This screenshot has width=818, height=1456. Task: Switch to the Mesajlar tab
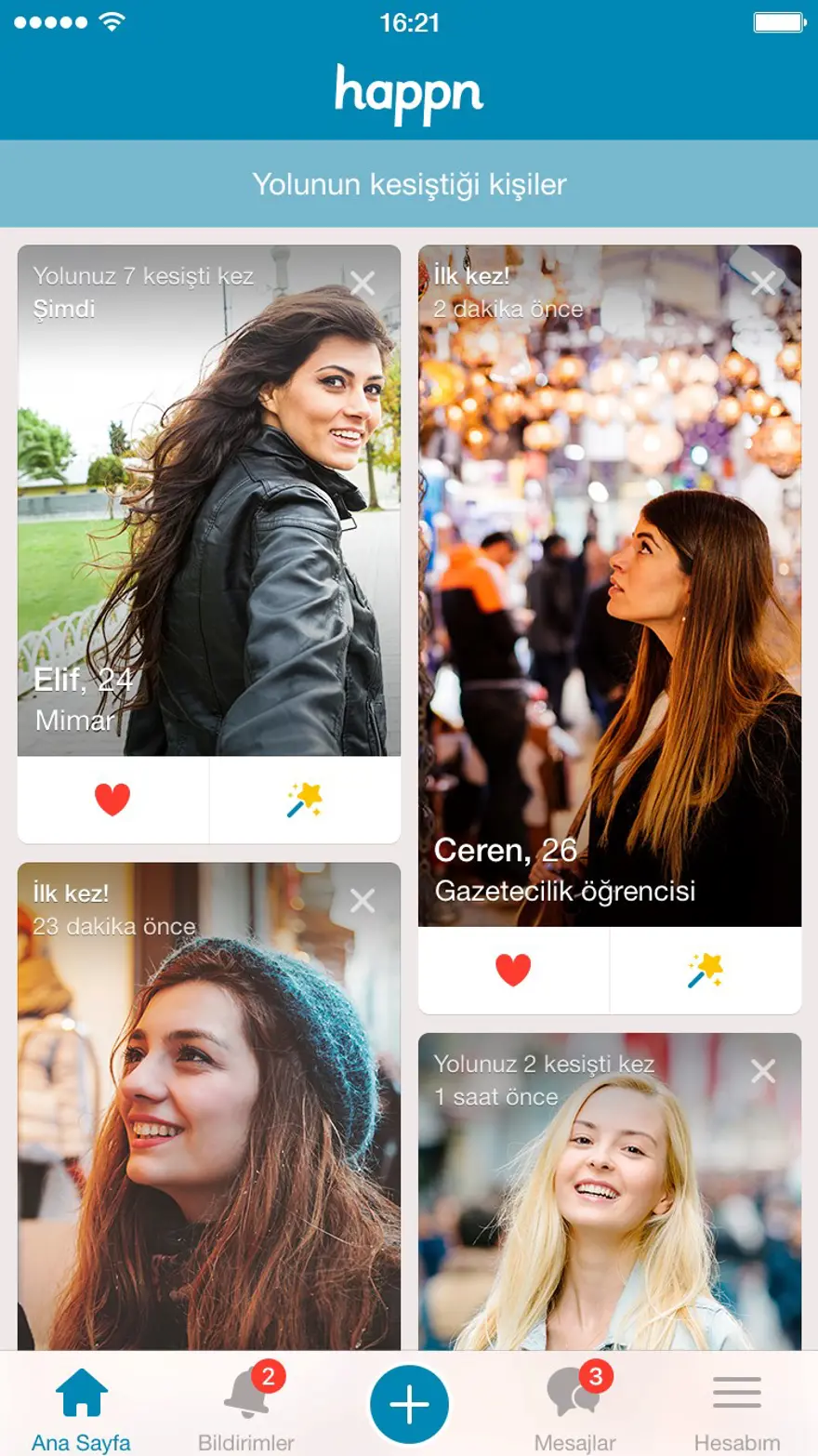[x=574, y=1408]
